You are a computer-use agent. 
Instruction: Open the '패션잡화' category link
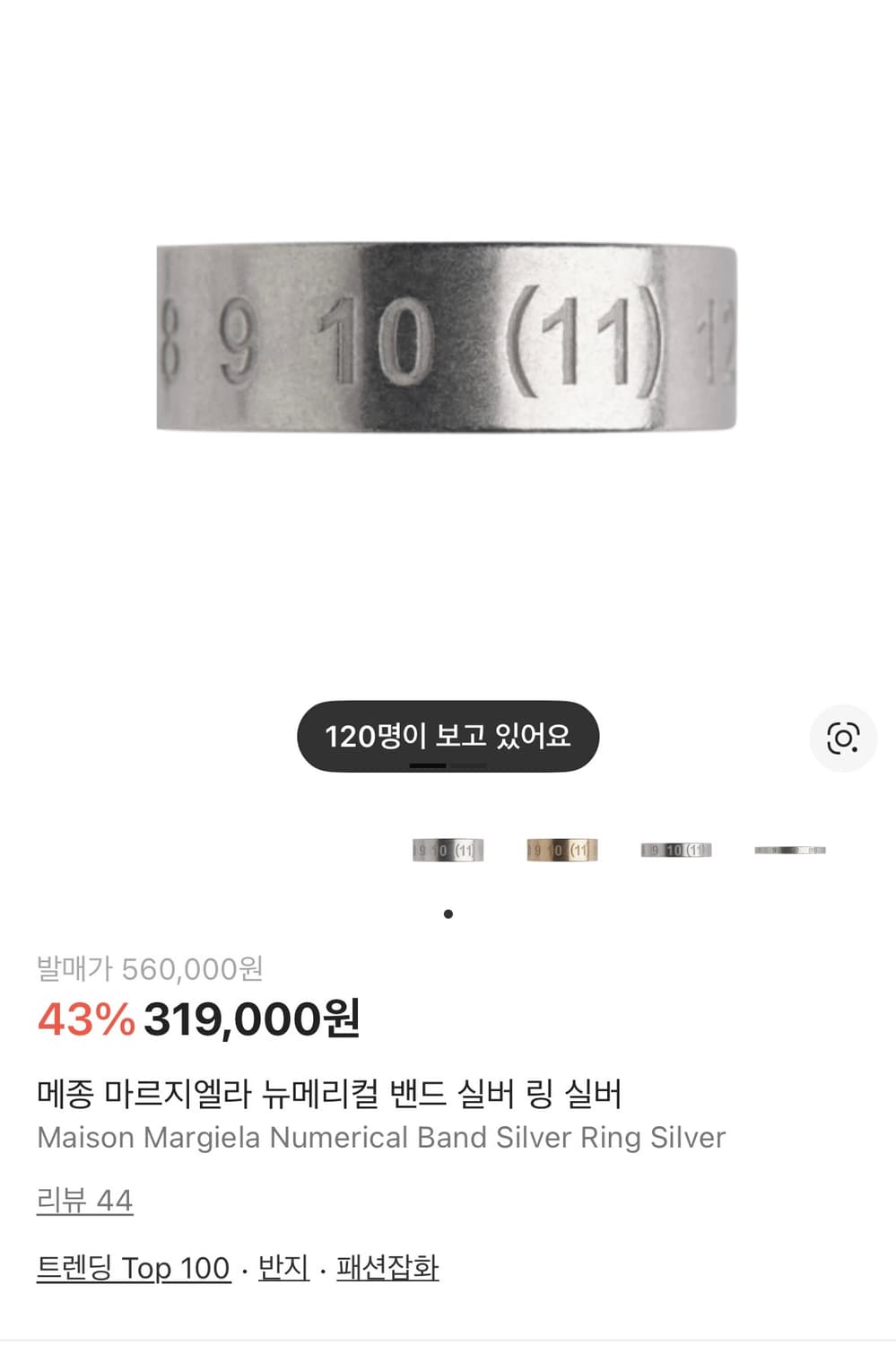point(387,1267)
